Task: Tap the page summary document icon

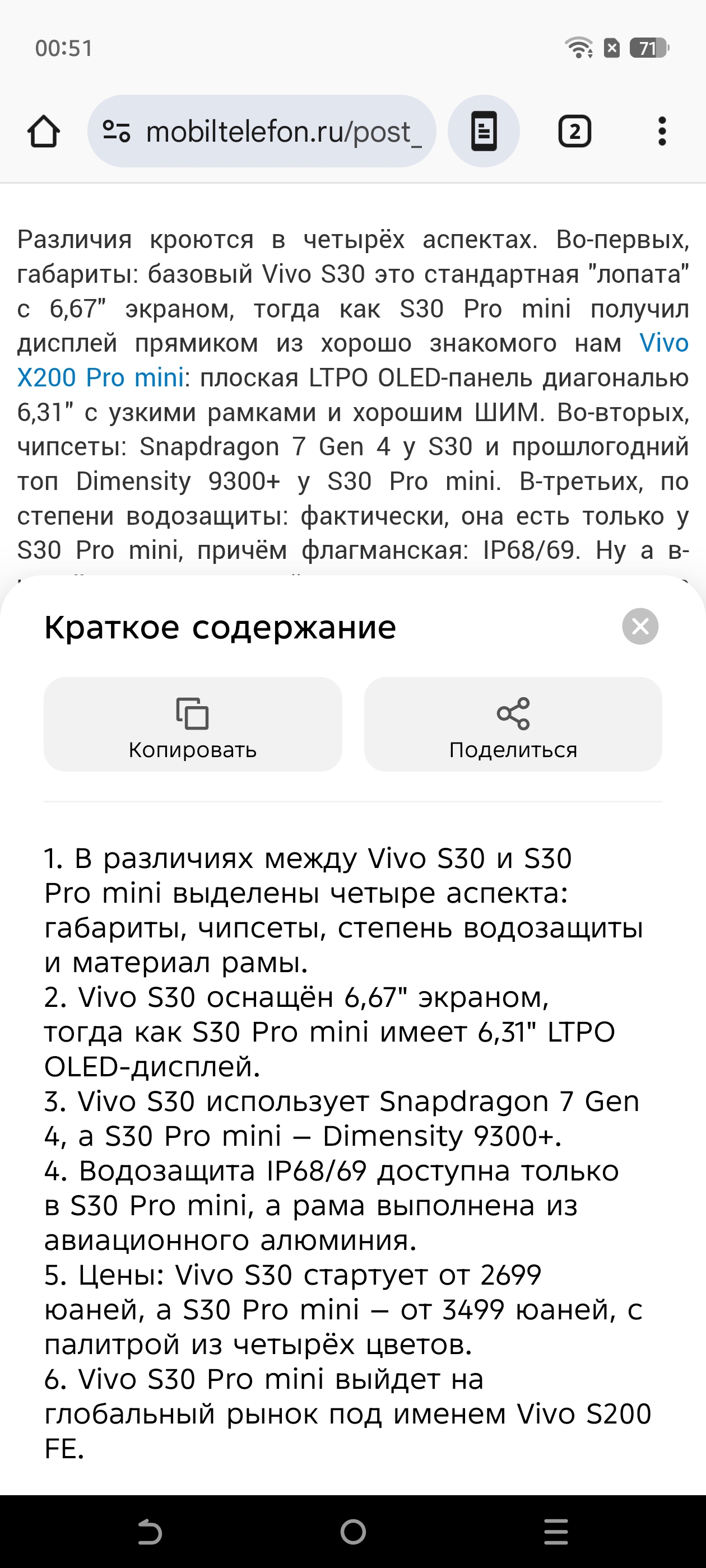Action: coord(484,132)
